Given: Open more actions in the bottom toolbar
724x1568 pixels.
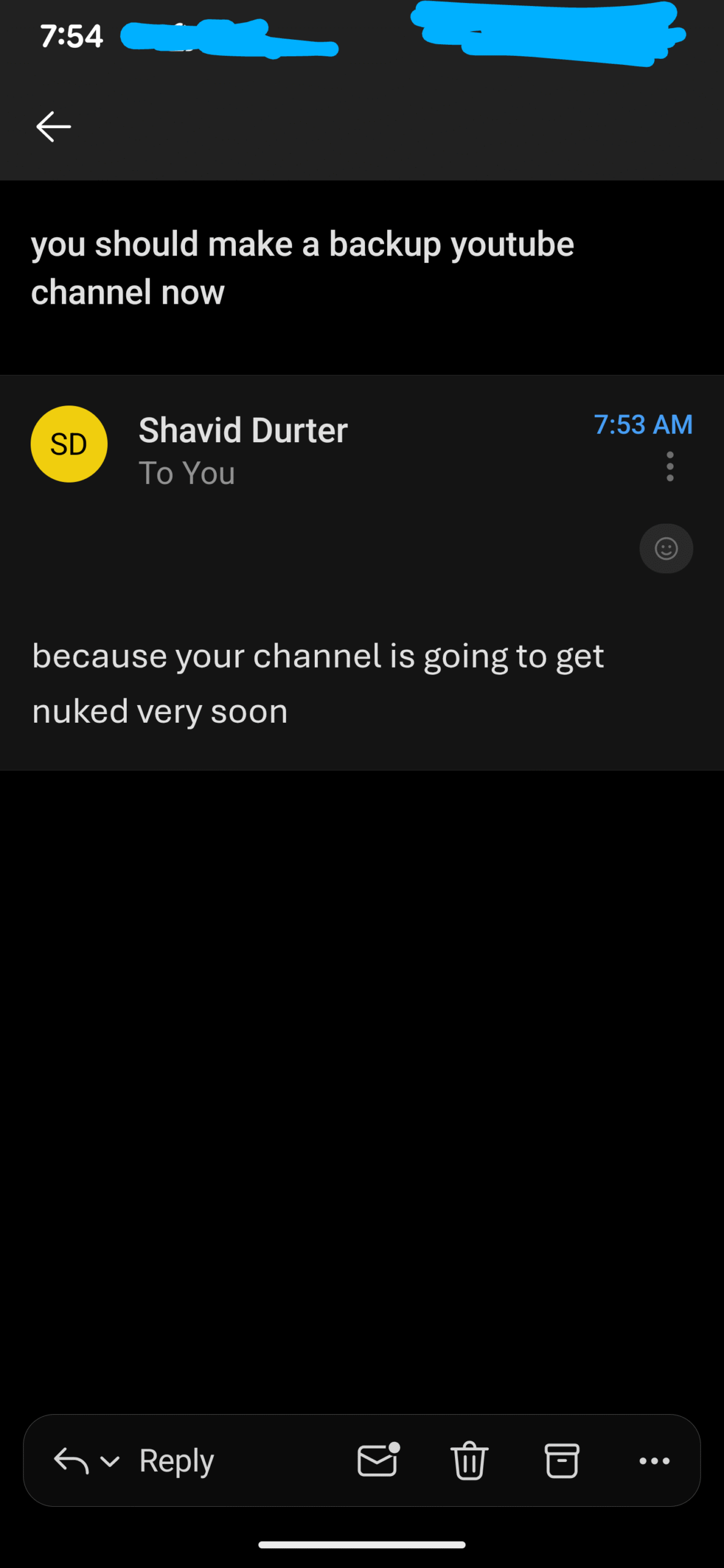Looking at the screenshot, I should [x=654, y=1461].
